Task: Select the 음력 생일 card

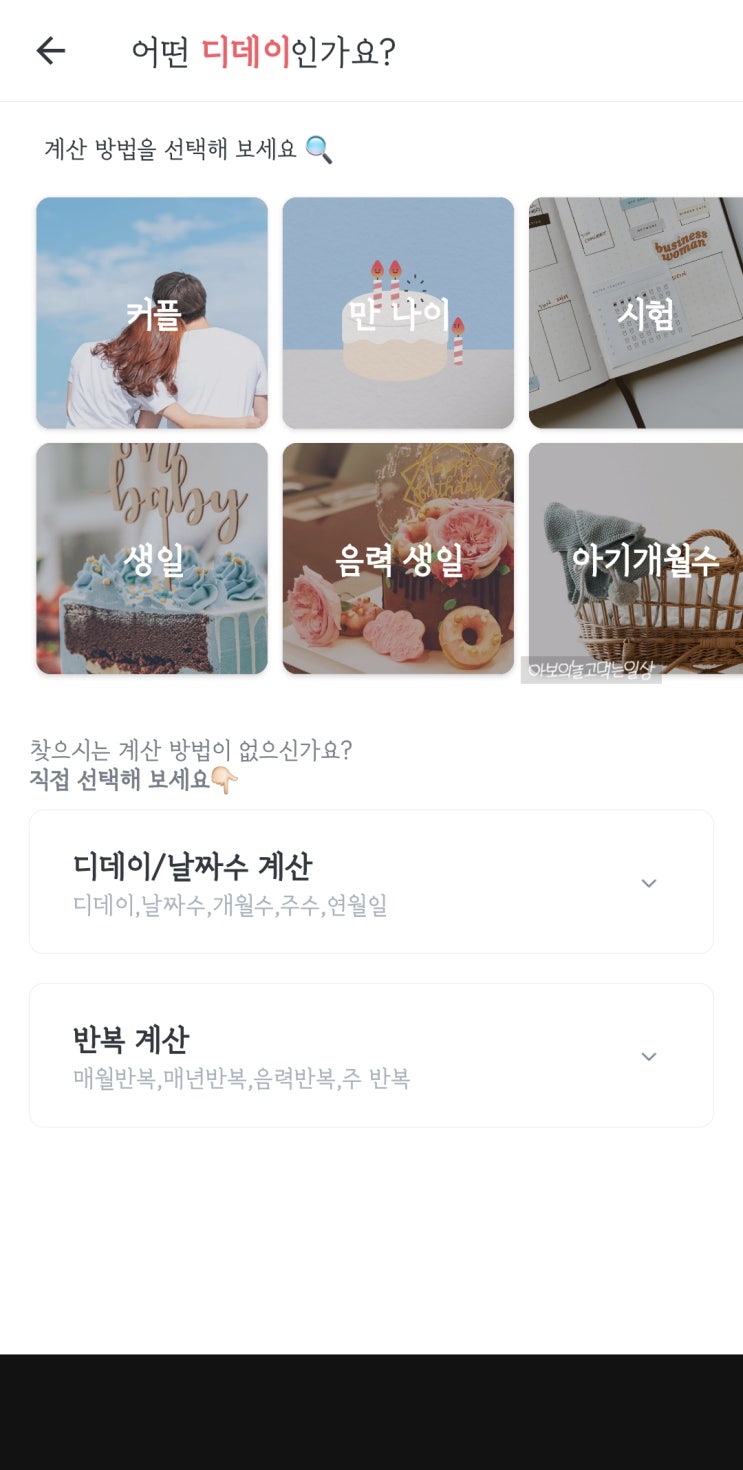Action: pyautogui.click(x=398, y=559)
